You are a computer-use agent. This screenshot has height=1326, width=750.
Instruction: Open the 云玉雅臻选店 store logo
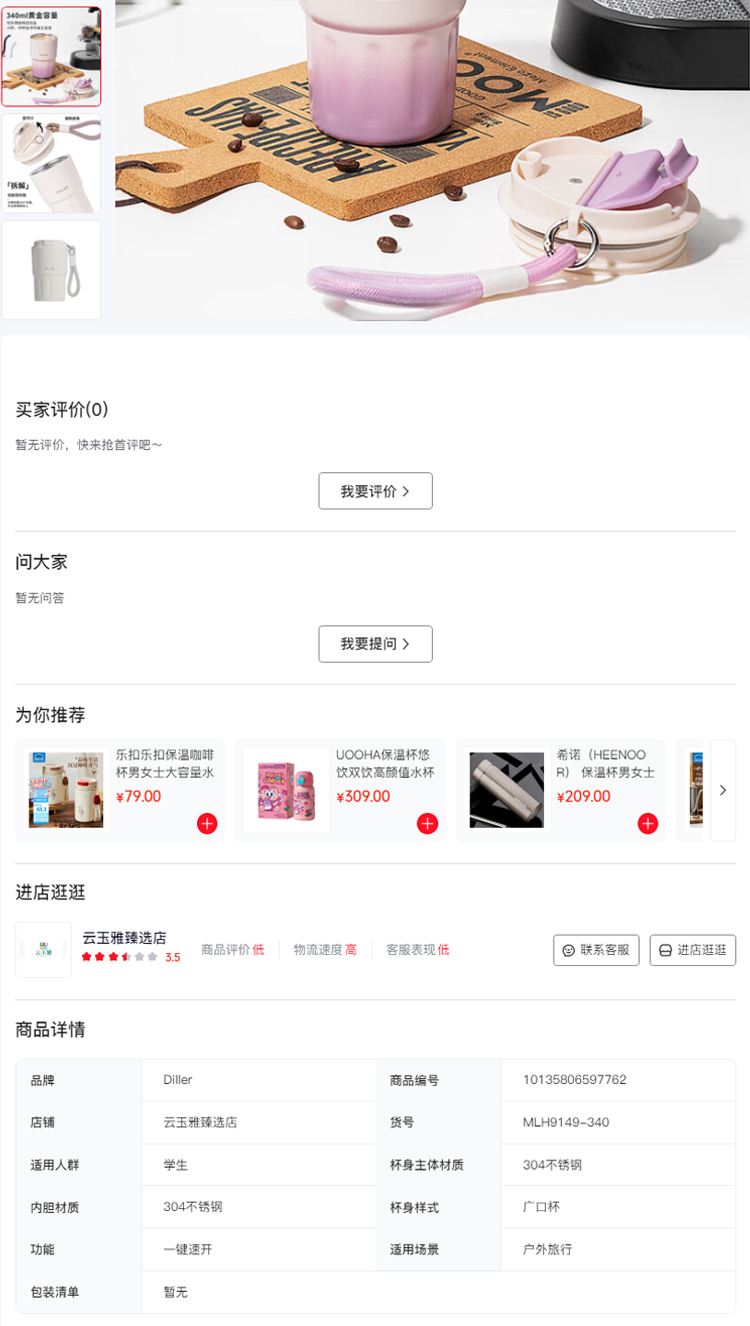pyautogui.click(x=43, y=949)
